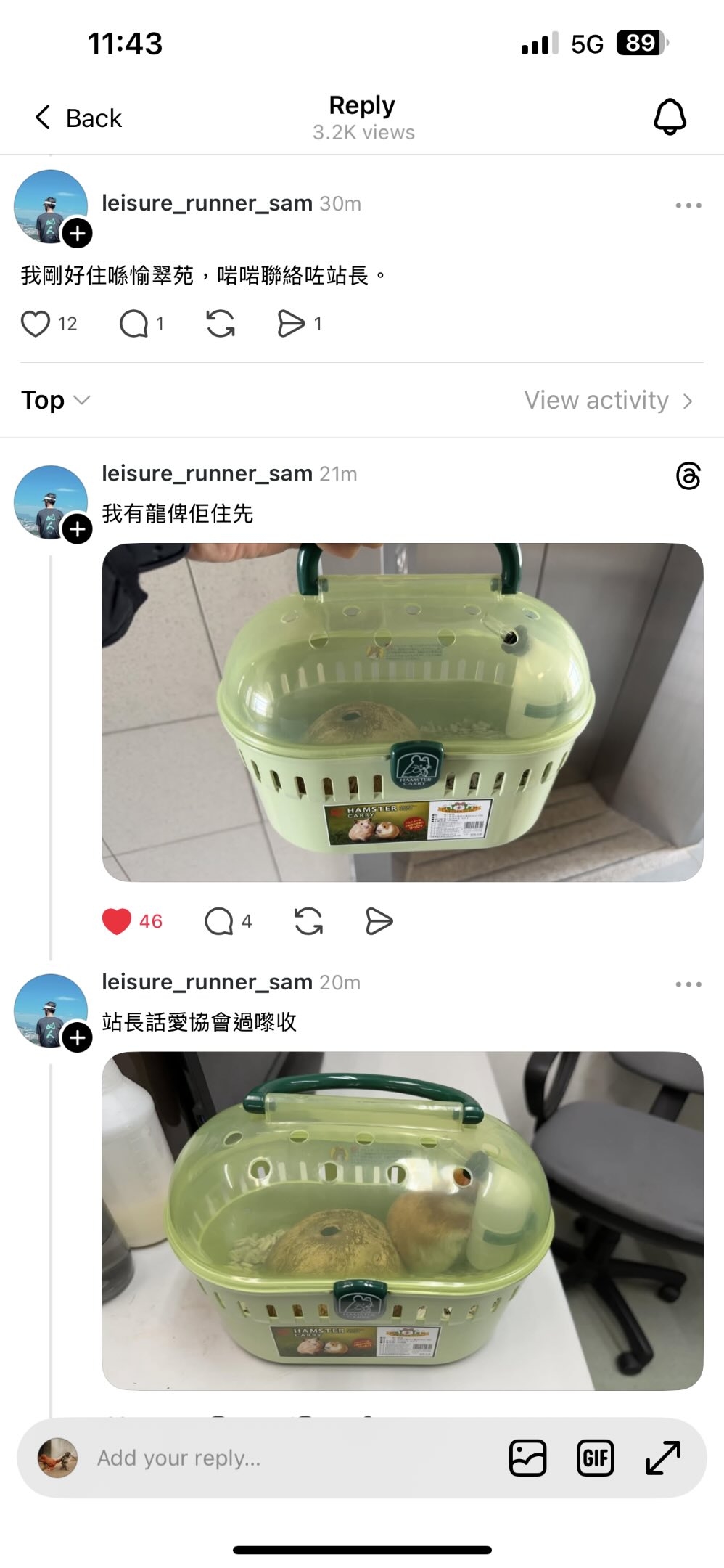Image resolution: width=724 pixels, height=1568 pixels.
Task: Open comments on the 30m post
Action: click(134, 324)
